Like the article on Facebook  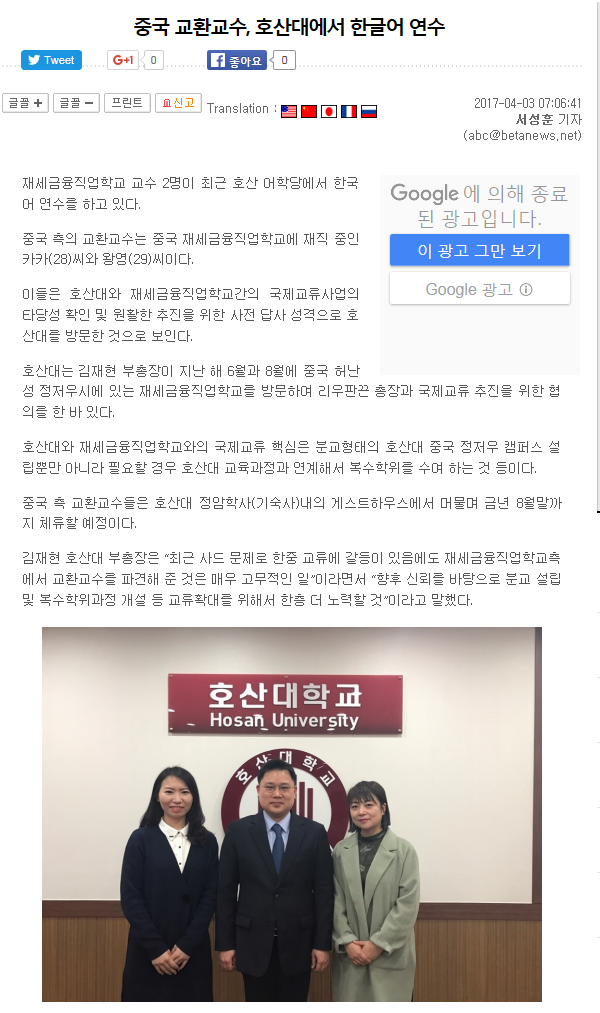point(237,60)
